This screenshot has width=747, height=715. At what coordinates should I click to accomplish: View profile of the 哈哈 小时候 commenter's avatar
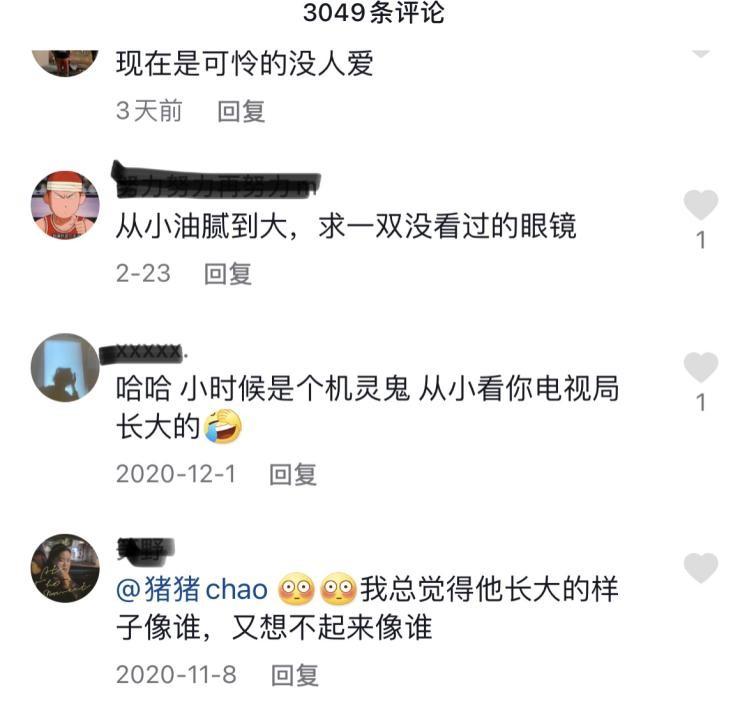coord(66,367)
